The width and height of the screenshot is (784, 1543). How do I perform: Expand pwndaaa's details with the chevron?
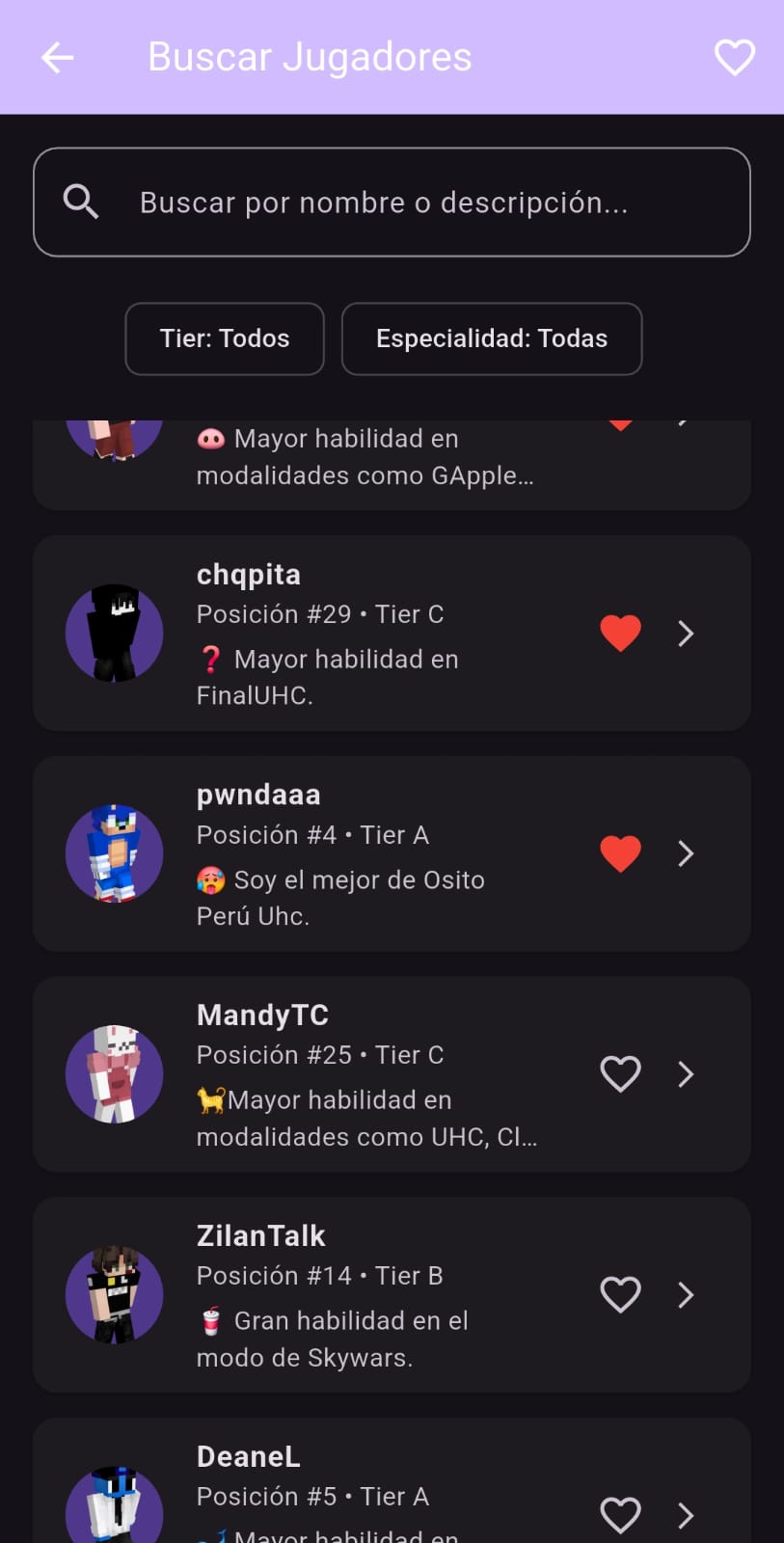pos(685,853)
